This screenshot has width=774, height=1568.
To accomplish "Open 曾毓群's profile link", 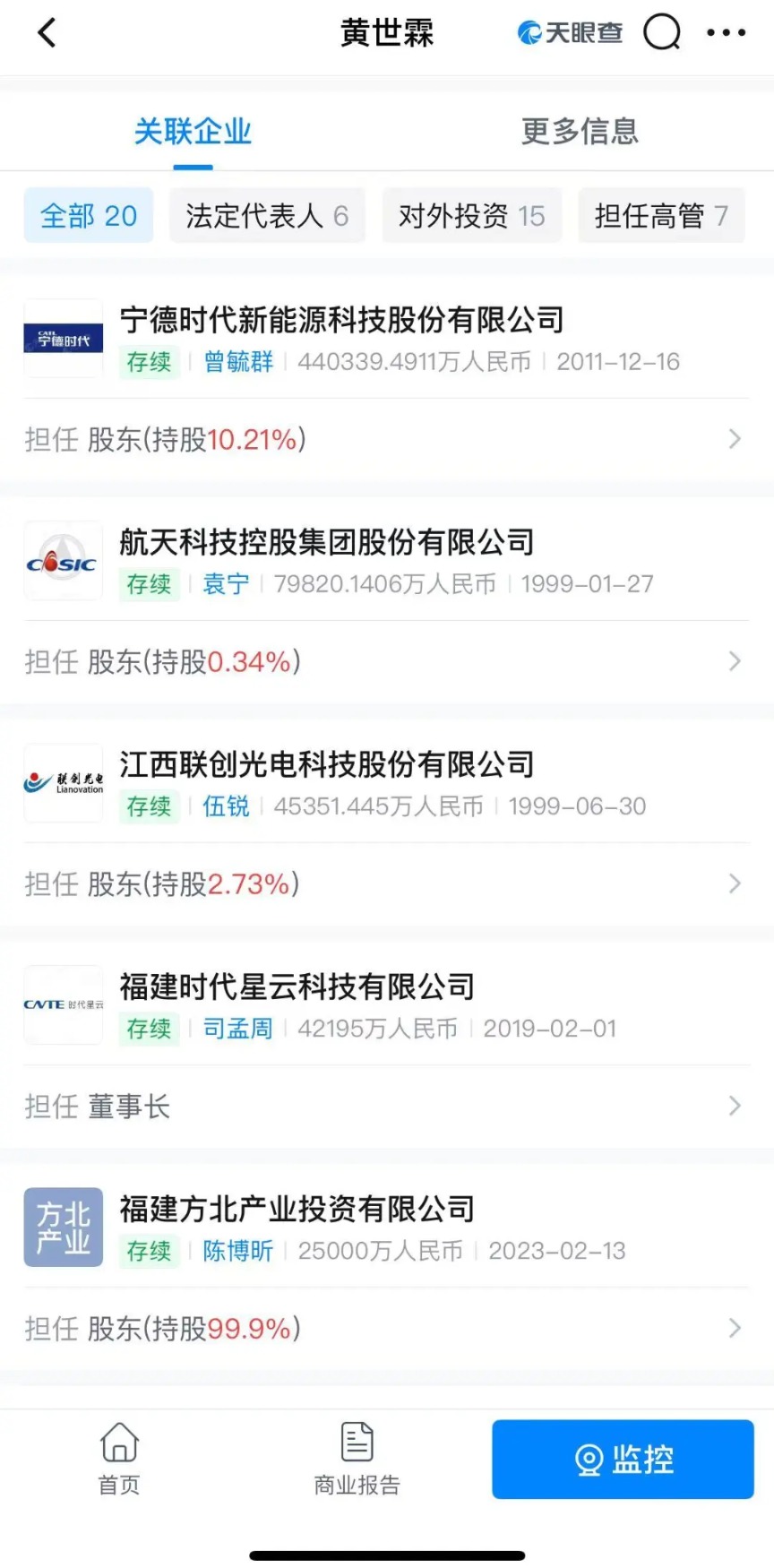I will 238,362.
